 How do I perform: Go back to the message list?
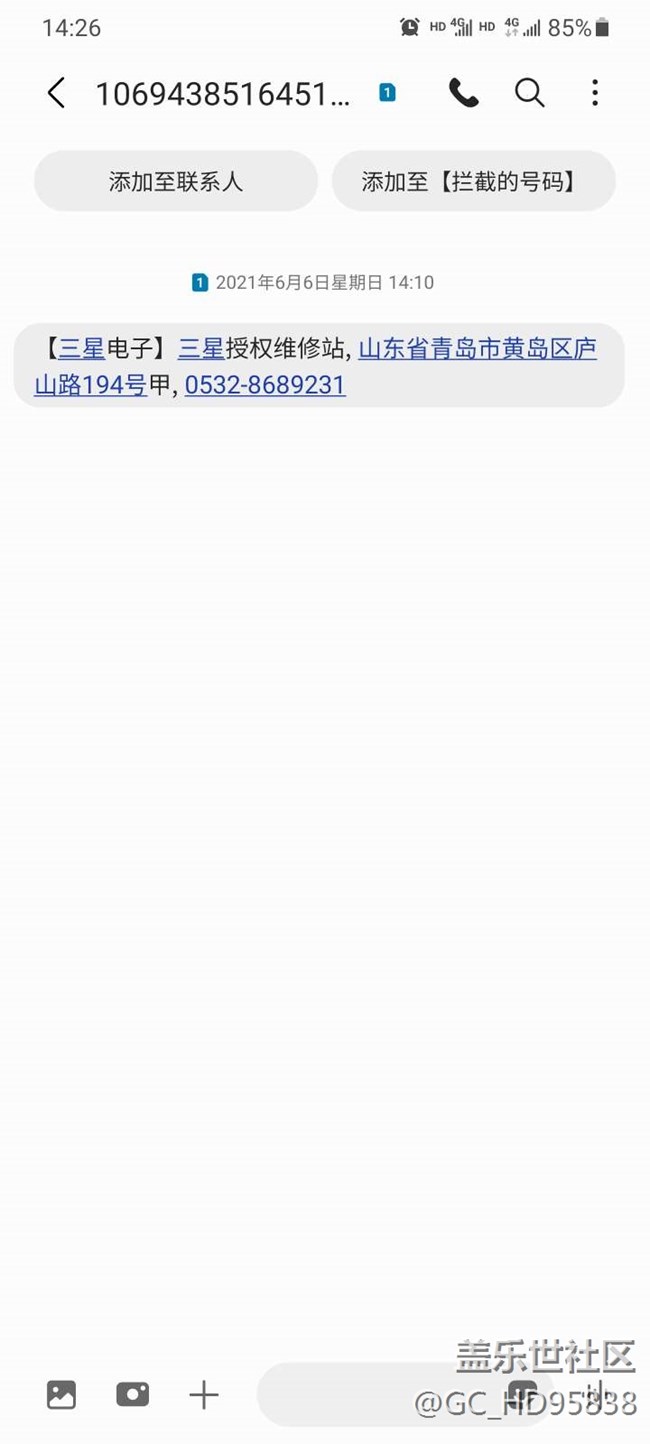[56, 93]
